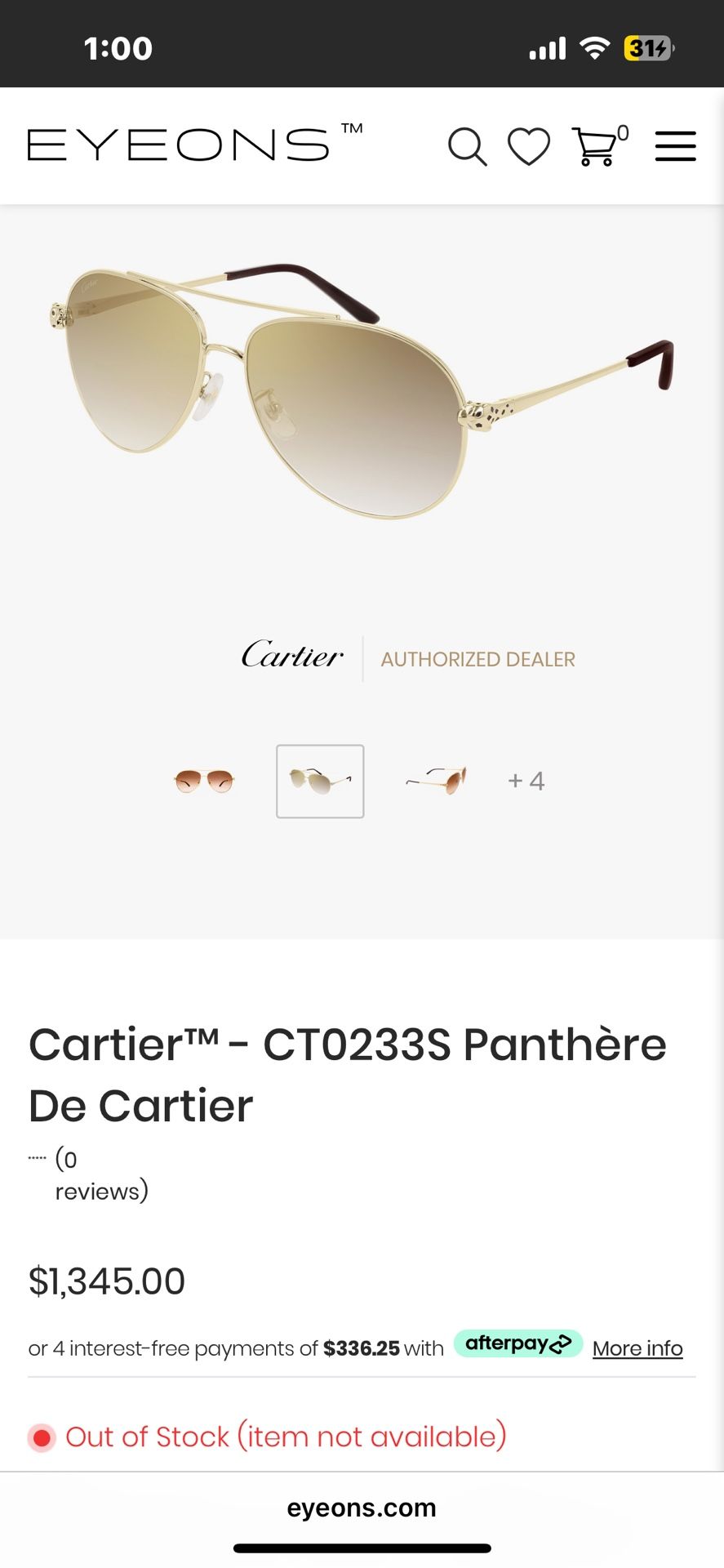Open the search magnifier icon
This screenshot has width=724, height=1568.
[467, 147]
